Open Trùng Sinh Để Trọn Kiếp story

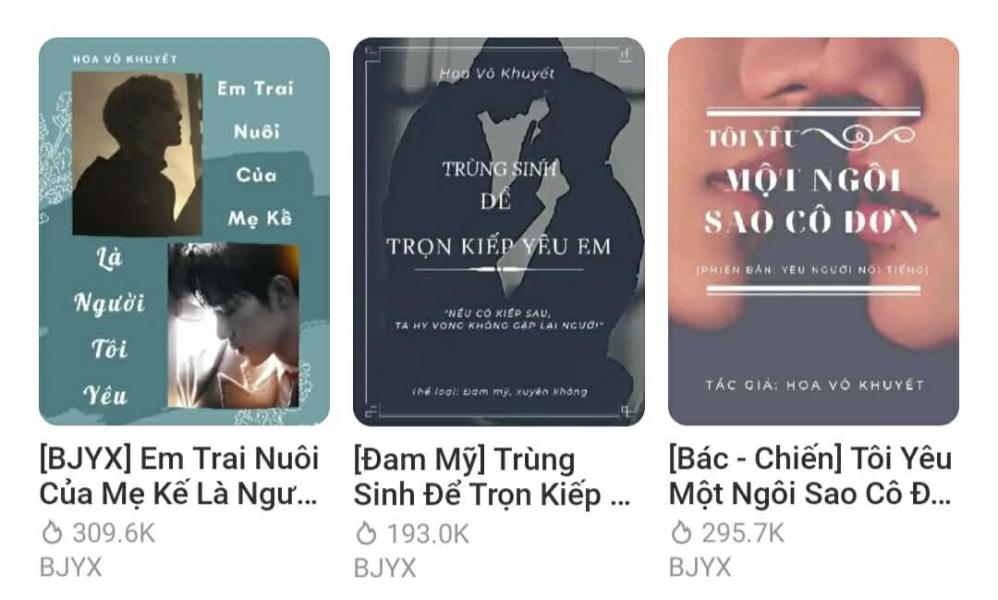(x=498, y=232)
